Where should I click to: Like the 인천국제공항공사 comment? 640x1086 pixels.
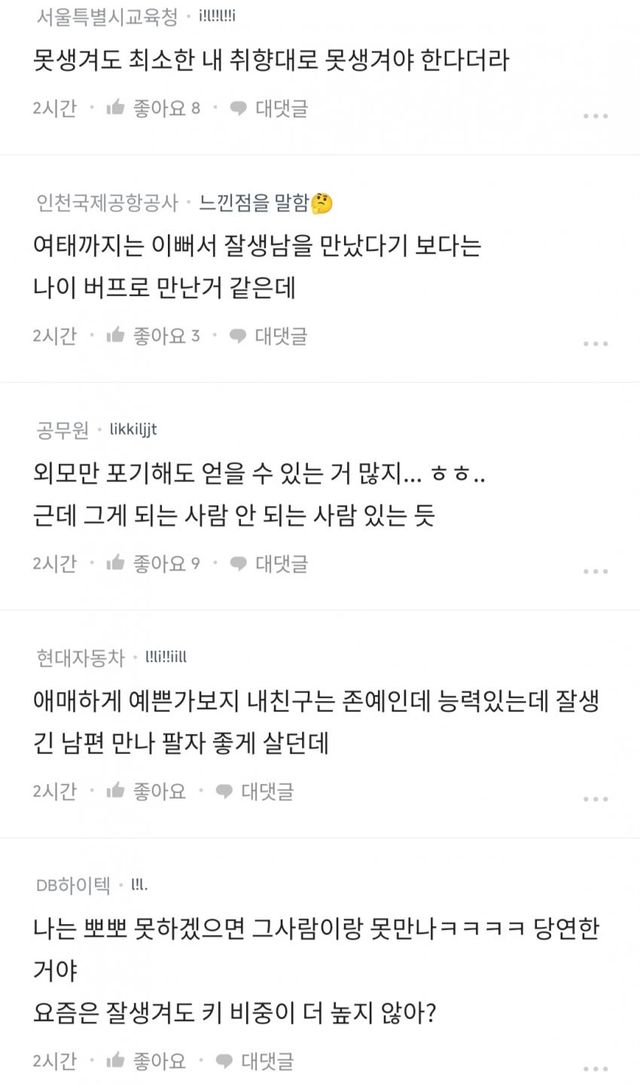click(153, 336)
